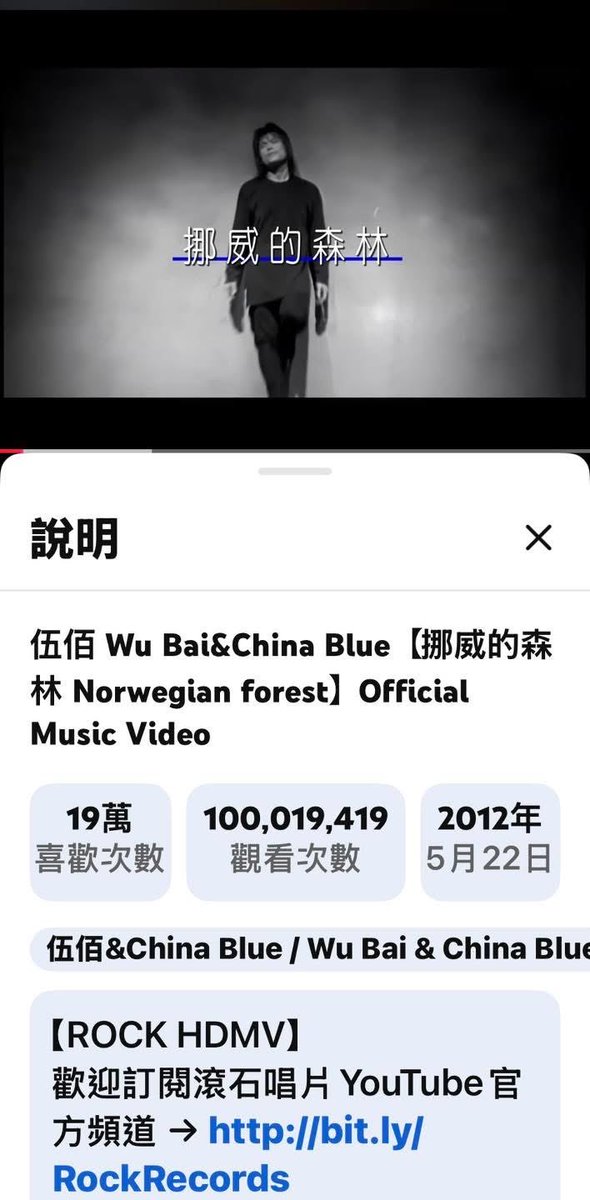Close the 說明 description panel
590x1200 pixels.
(538, 538)
